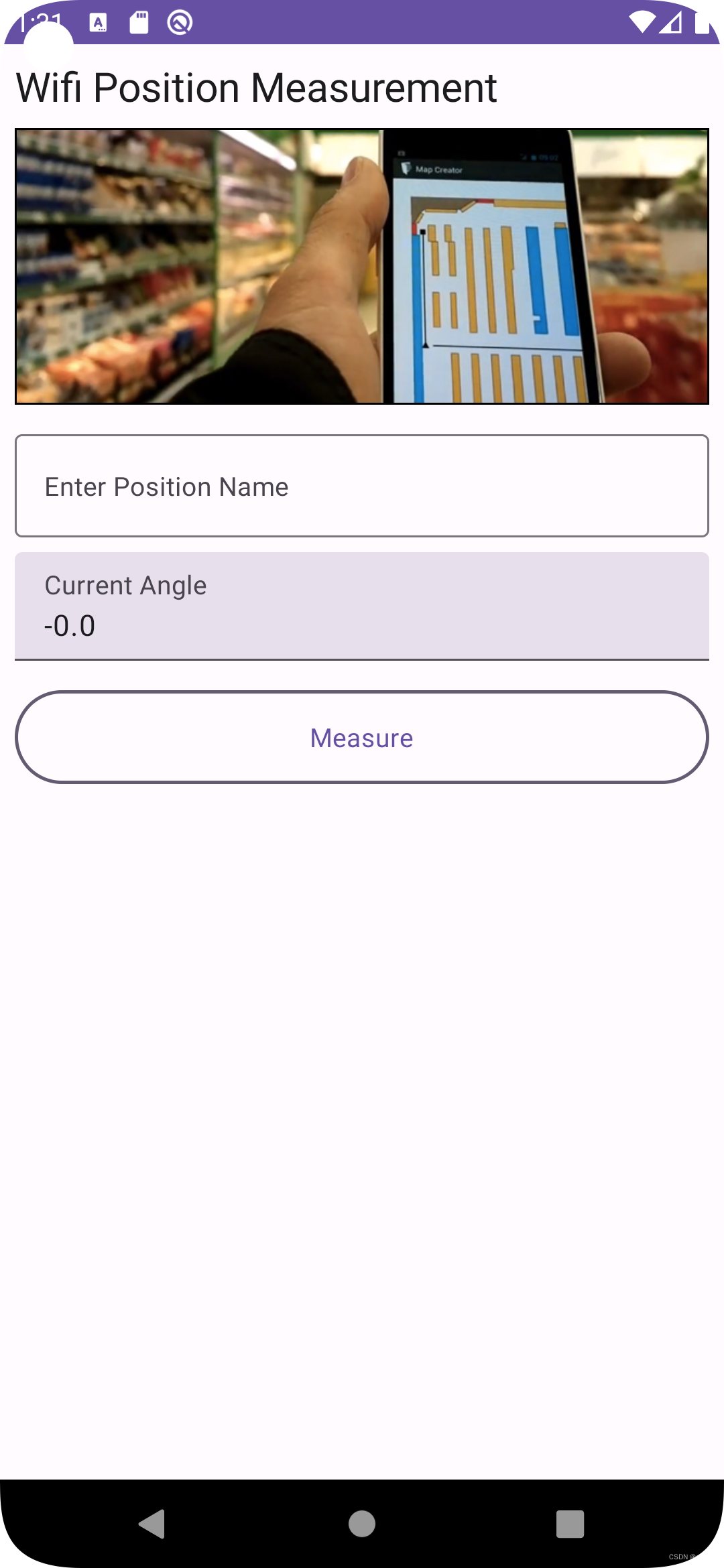This screenshot has height=1568, width=724.
Task: Tap the Measure button
Action: [x=362, y=737]
